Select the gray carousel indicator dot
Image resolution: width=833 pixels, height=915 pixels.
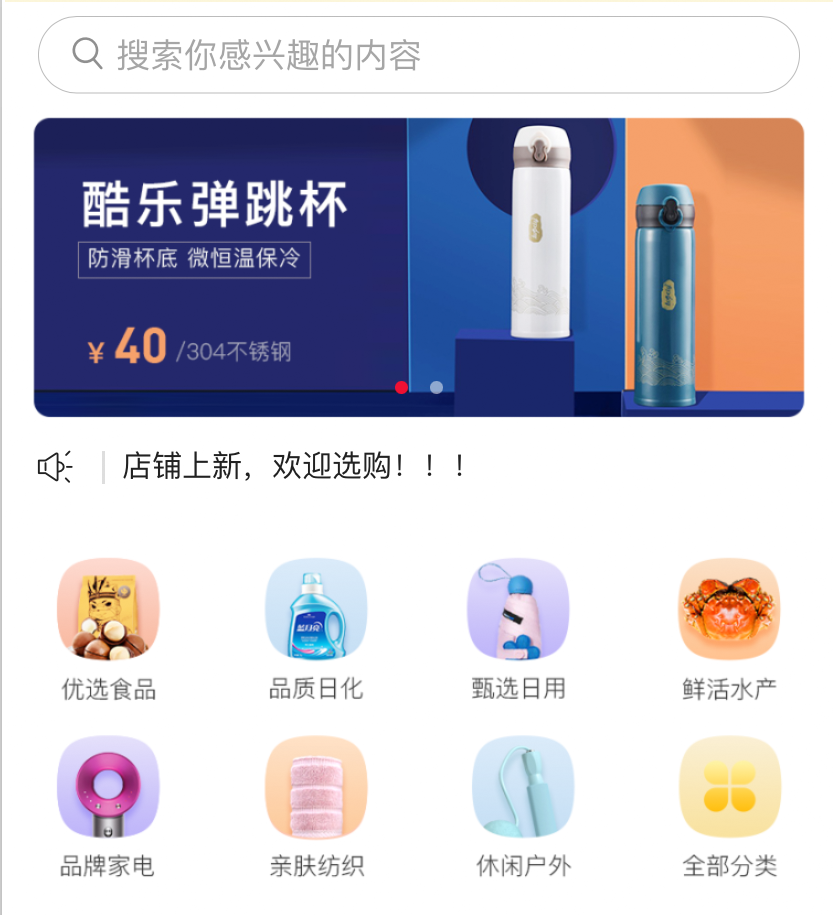(x=435, y=386)
